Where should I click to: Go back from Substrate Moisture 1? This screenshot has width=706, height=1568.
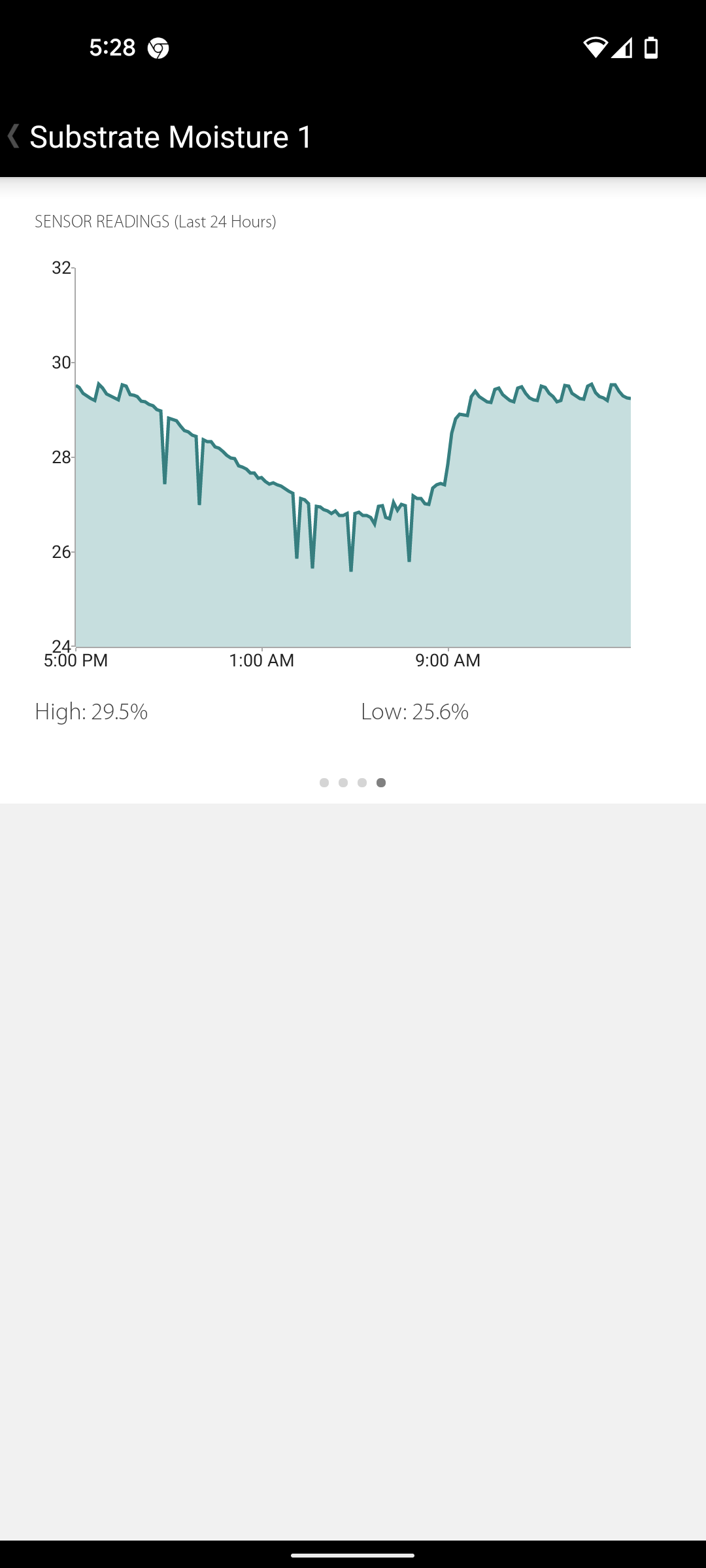point(13,137)
